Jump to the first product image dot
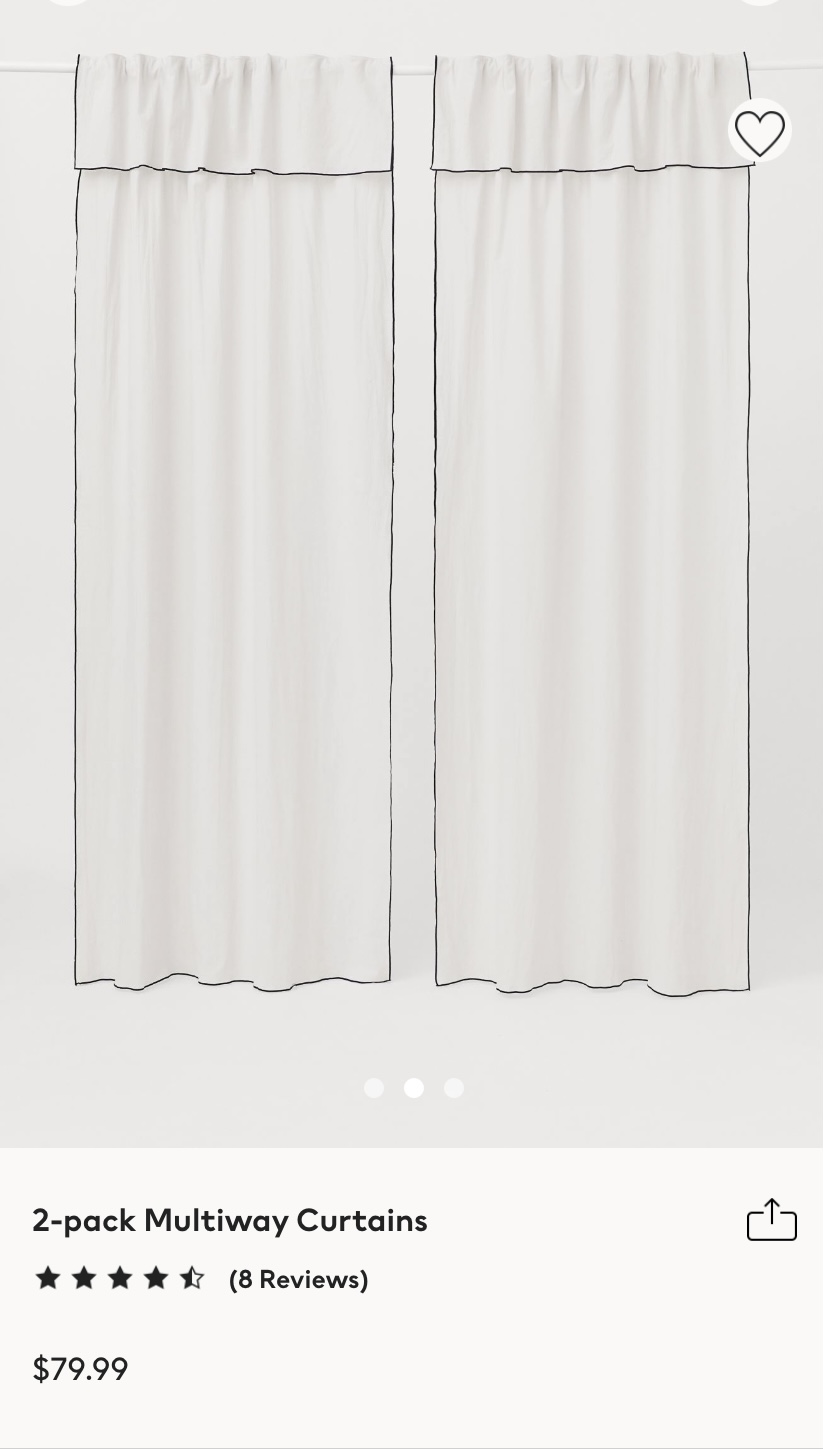Screen dimensions: 823x1449 tap(374, 1088)
